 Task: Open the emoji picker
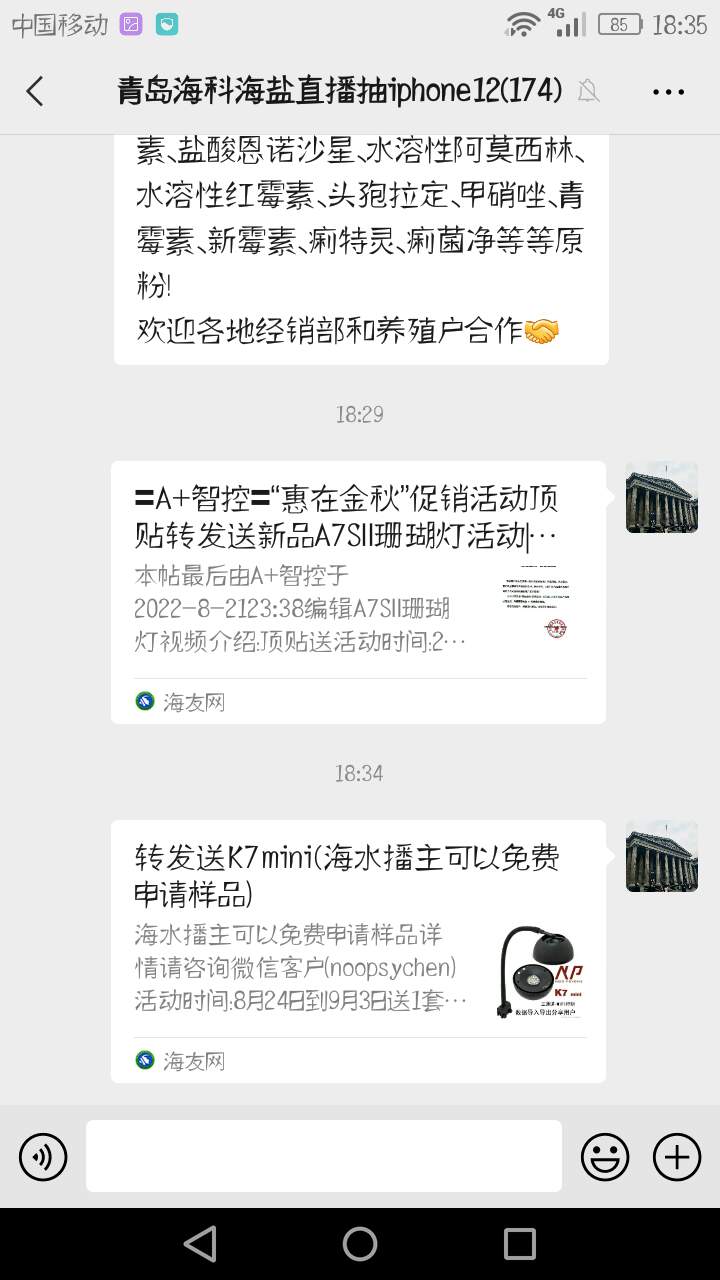tap(605, 1157)
